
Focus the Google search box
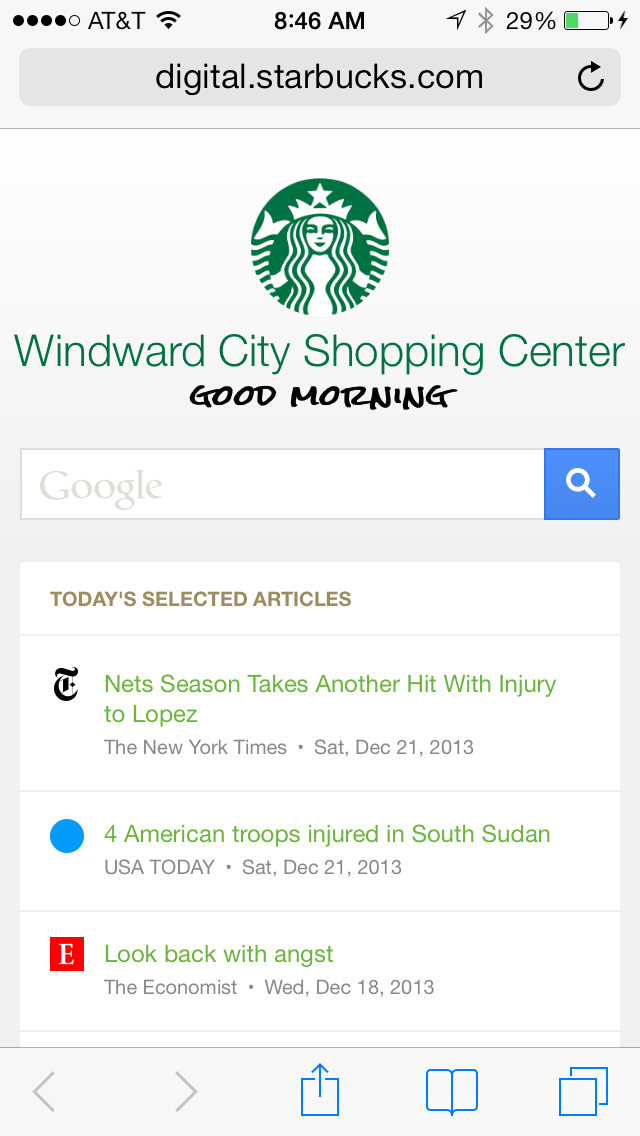(x=283, y=484)
